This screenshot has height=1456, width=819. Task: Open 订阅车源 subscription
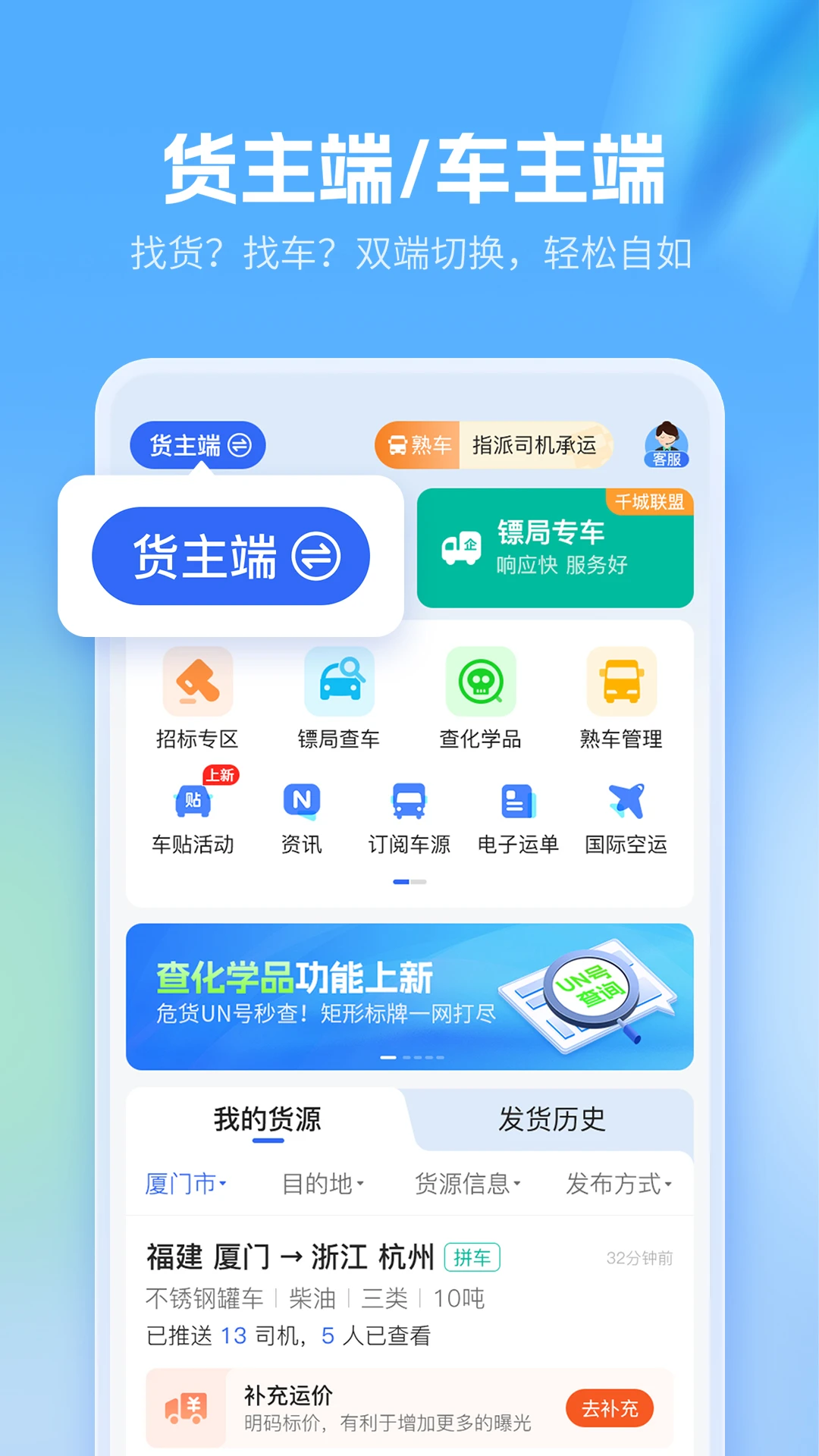click(409, 815)
